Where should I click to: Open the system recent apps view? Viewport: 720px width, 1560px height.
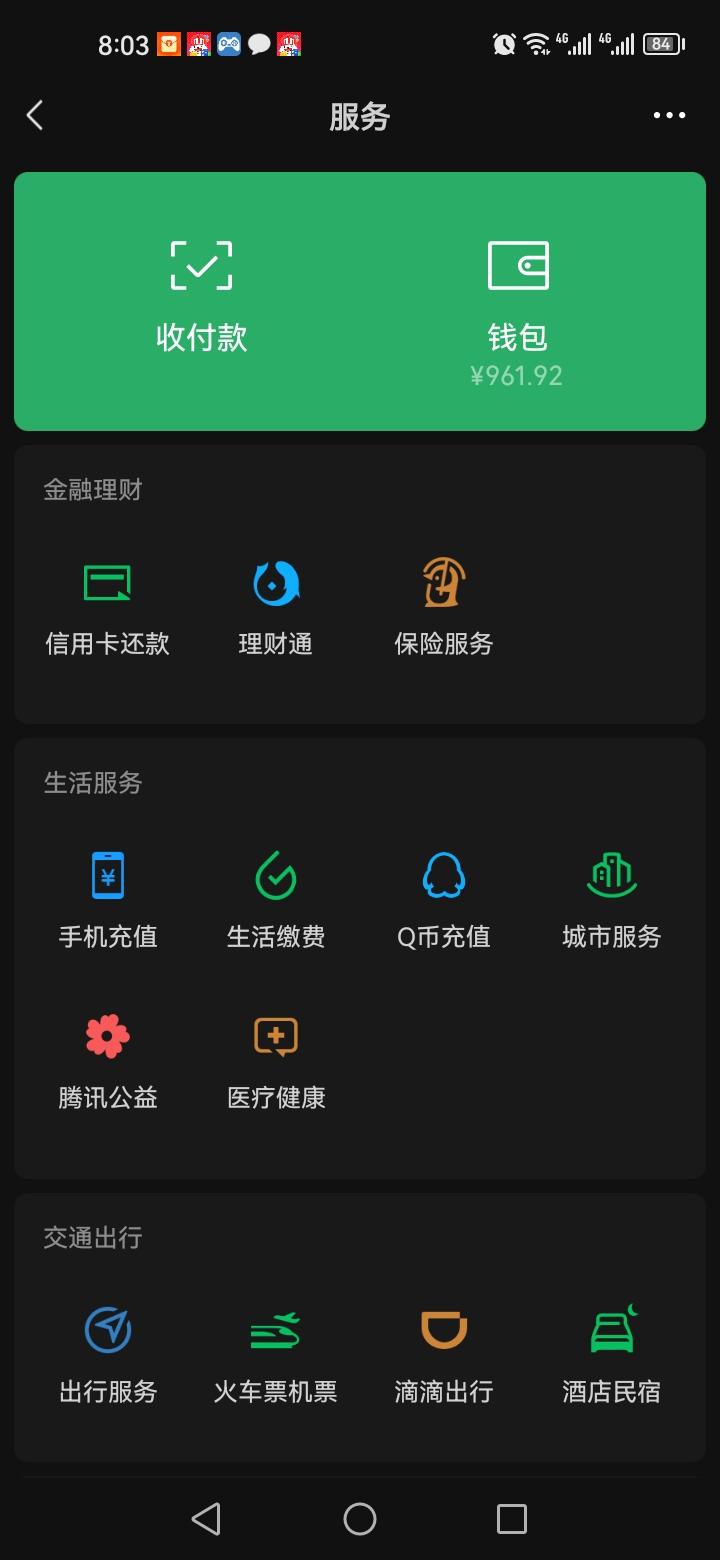511,1519
